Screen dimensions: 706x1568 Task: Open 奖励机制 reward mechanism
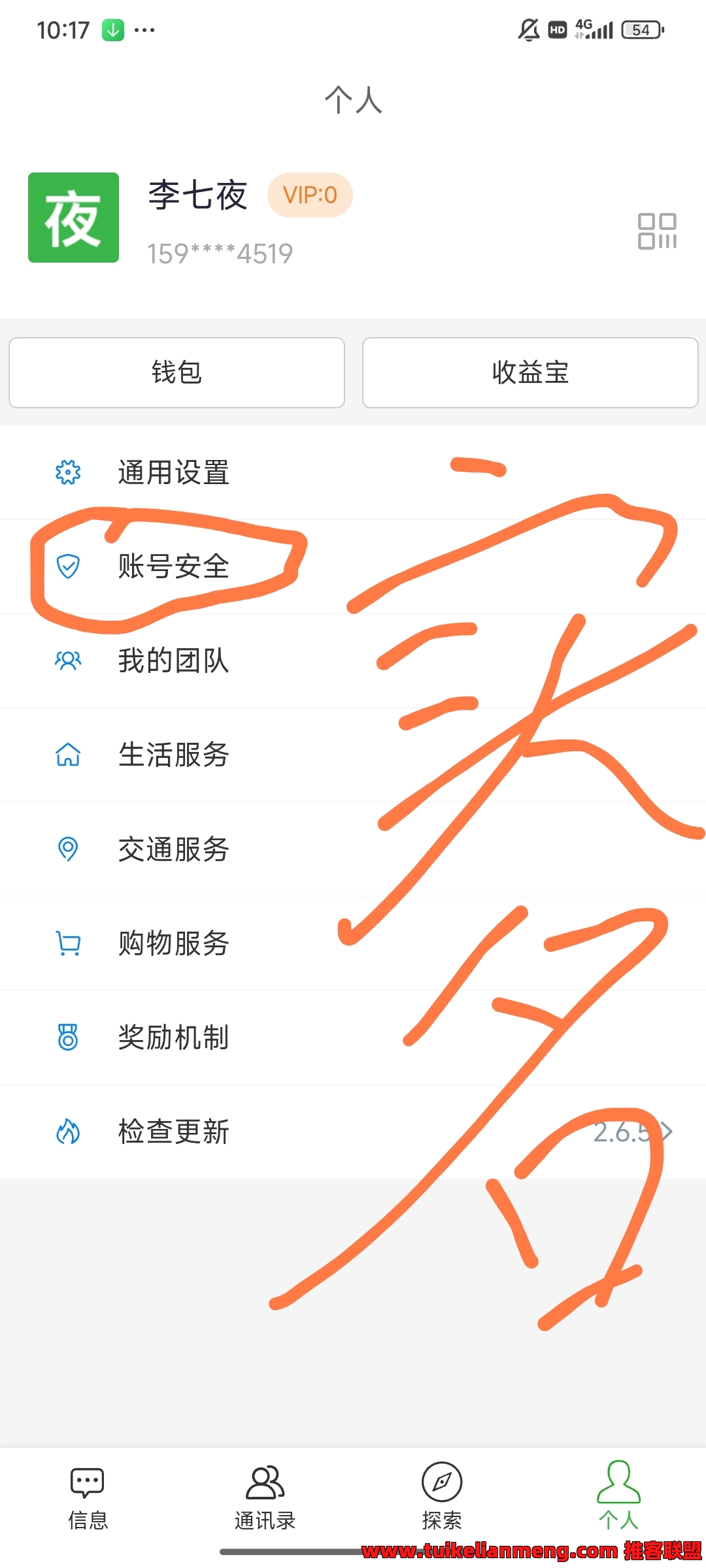353,1037
